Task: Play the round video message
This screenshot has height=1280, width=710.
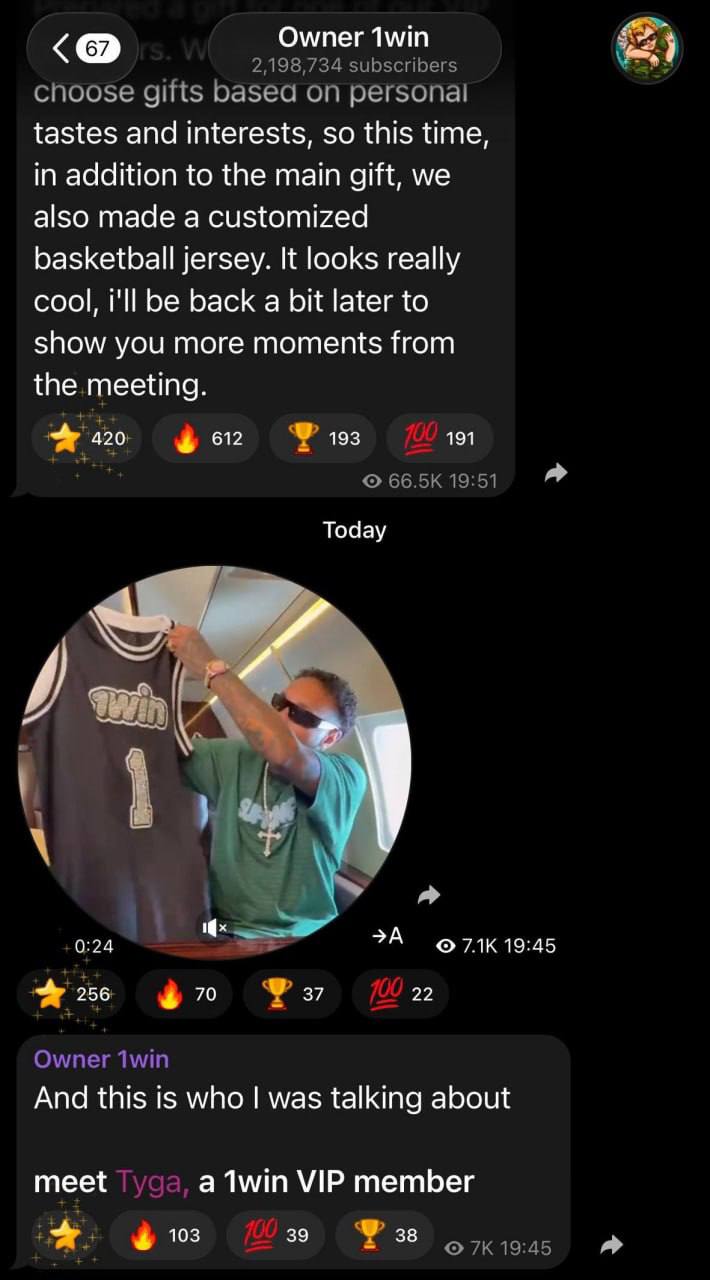Action: tap(214, 755)
